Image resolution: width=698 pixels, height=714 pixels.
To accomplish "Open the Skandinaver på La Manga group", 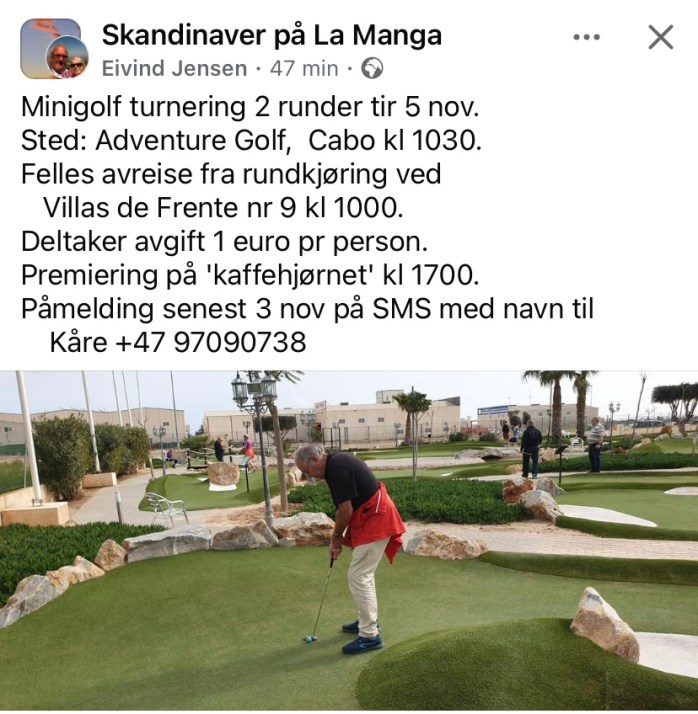I will 271,35.
